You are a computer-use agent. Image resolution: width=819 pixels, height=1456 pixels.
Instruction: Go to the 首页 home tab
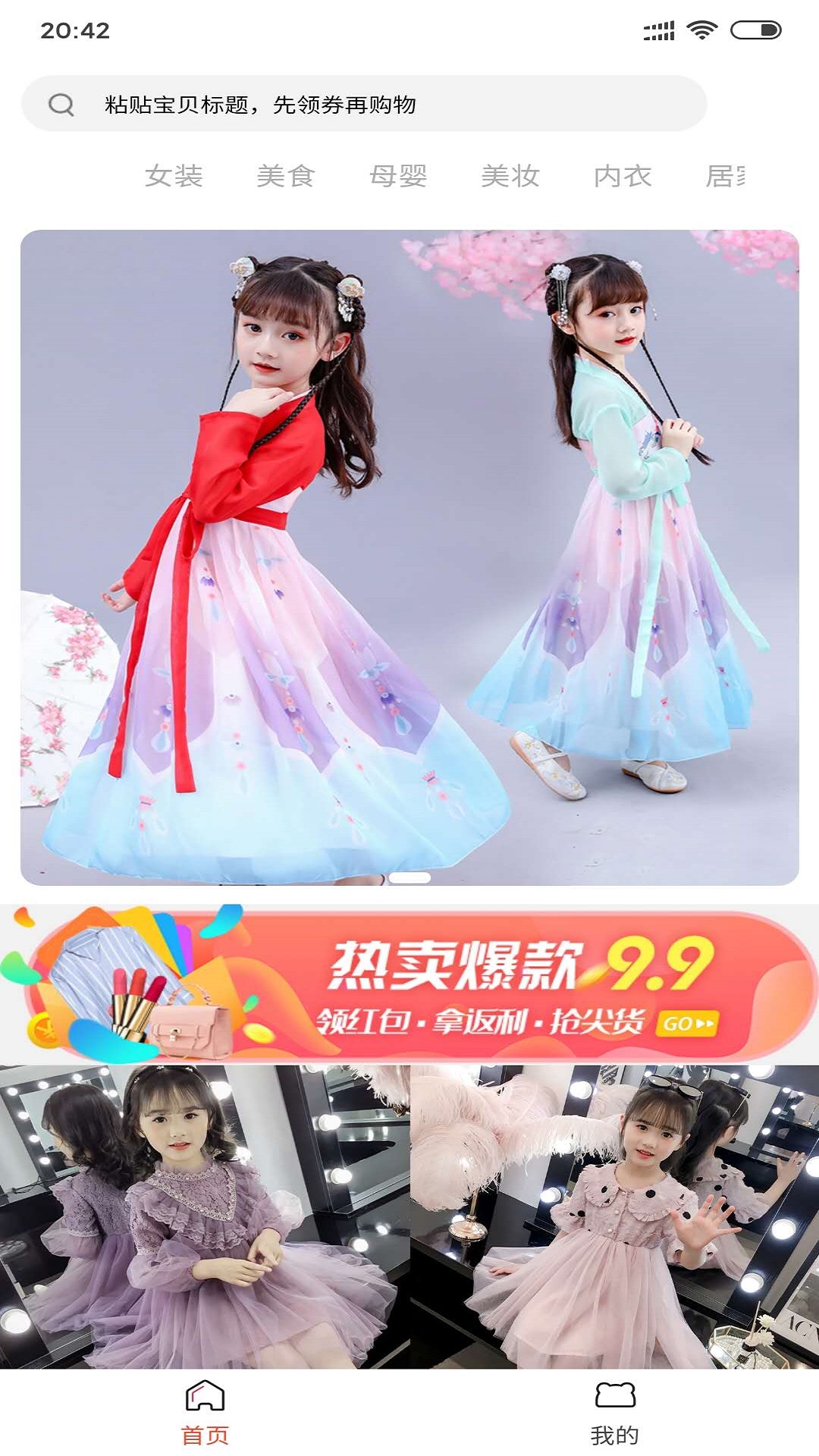click(x=205, y=1412)
